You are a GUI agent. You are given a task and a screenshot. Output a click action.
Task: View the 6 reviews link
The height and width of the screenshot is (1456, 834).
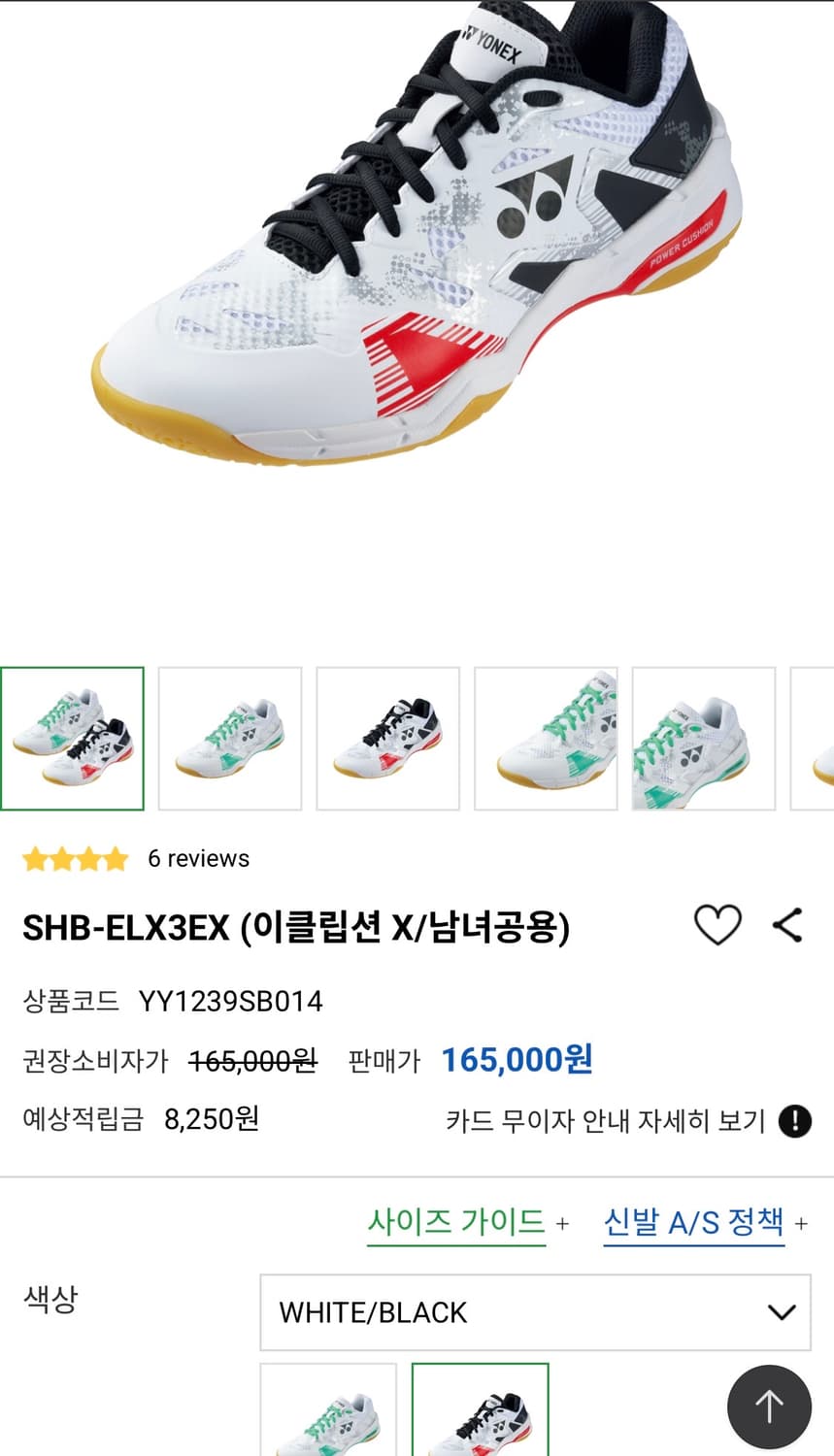tap(199, 858)
